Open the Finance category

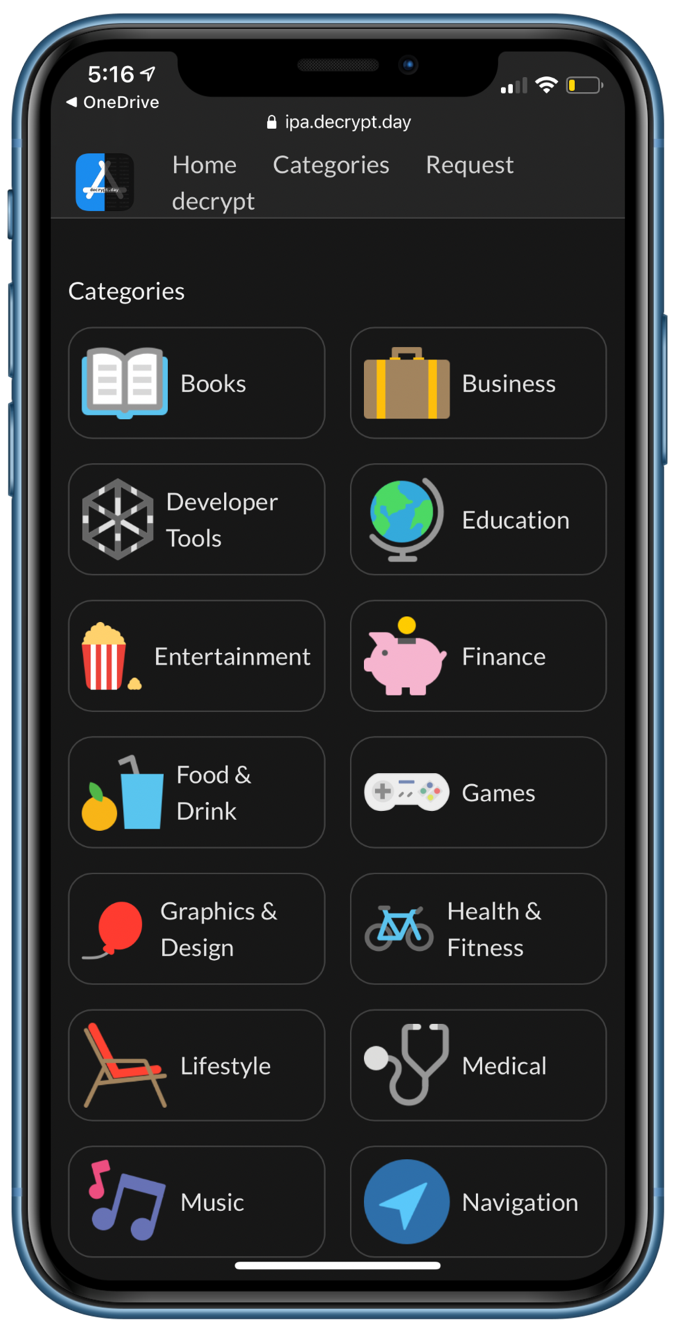click(478, 656)
